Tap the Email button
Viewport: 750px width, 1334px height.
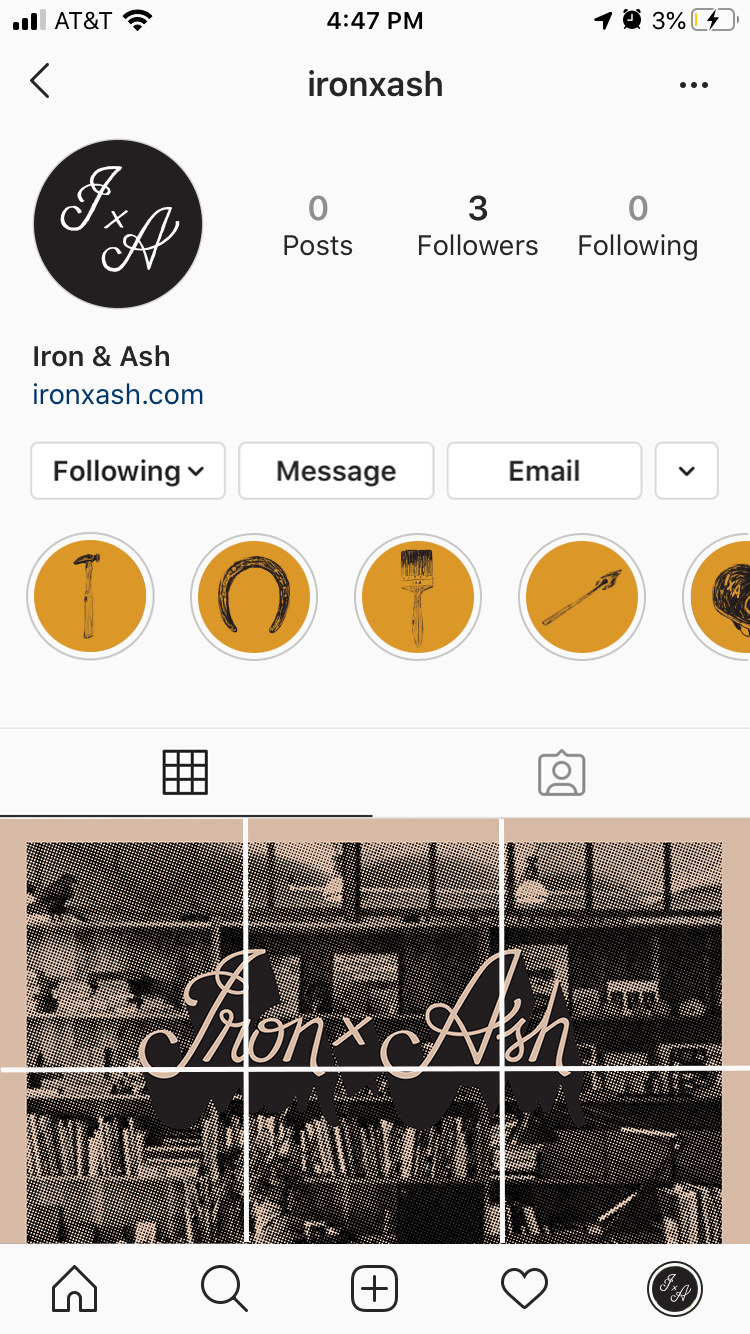pos(544,471)
